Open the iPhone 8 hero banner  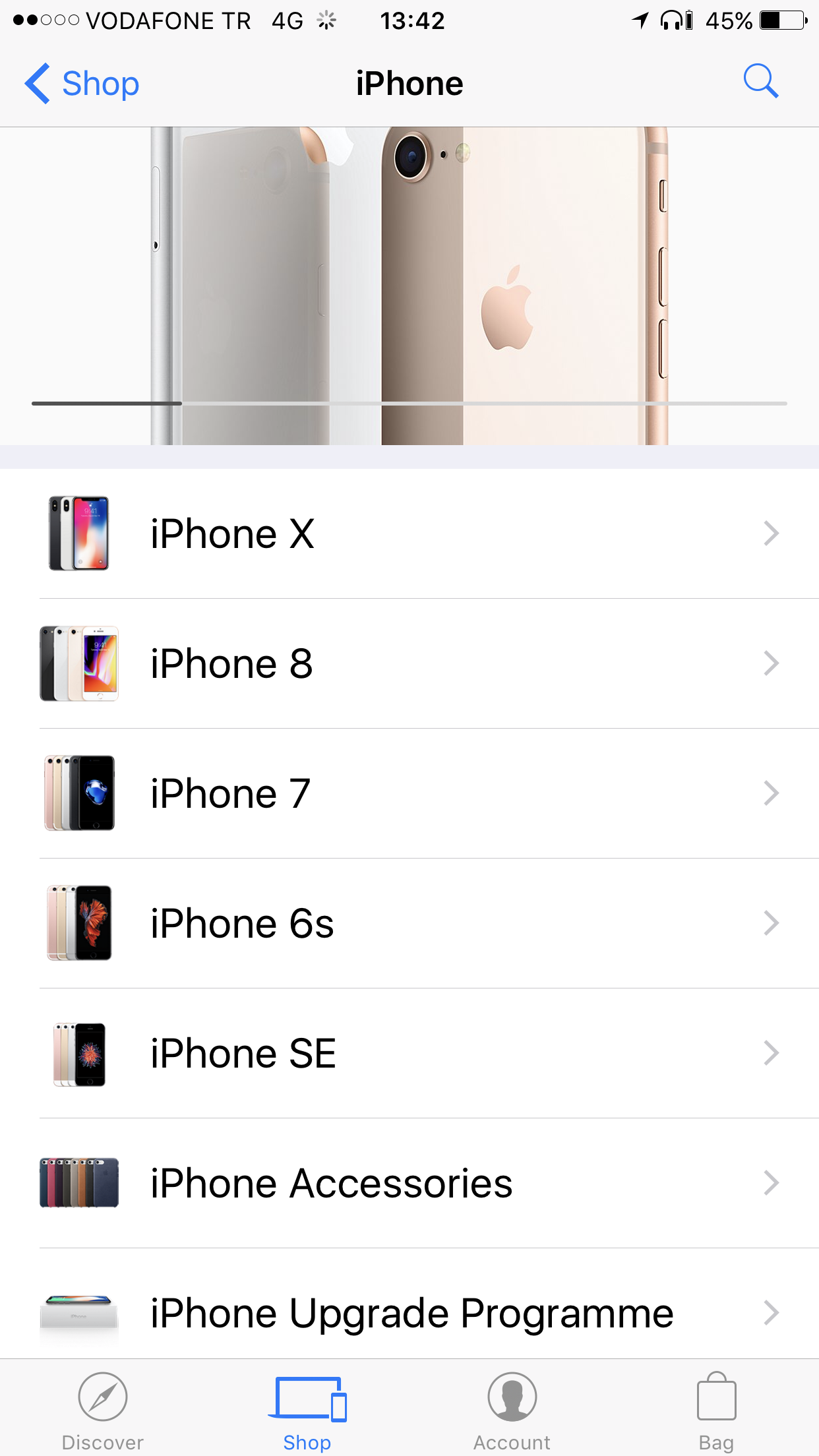[x=409, y=286]
